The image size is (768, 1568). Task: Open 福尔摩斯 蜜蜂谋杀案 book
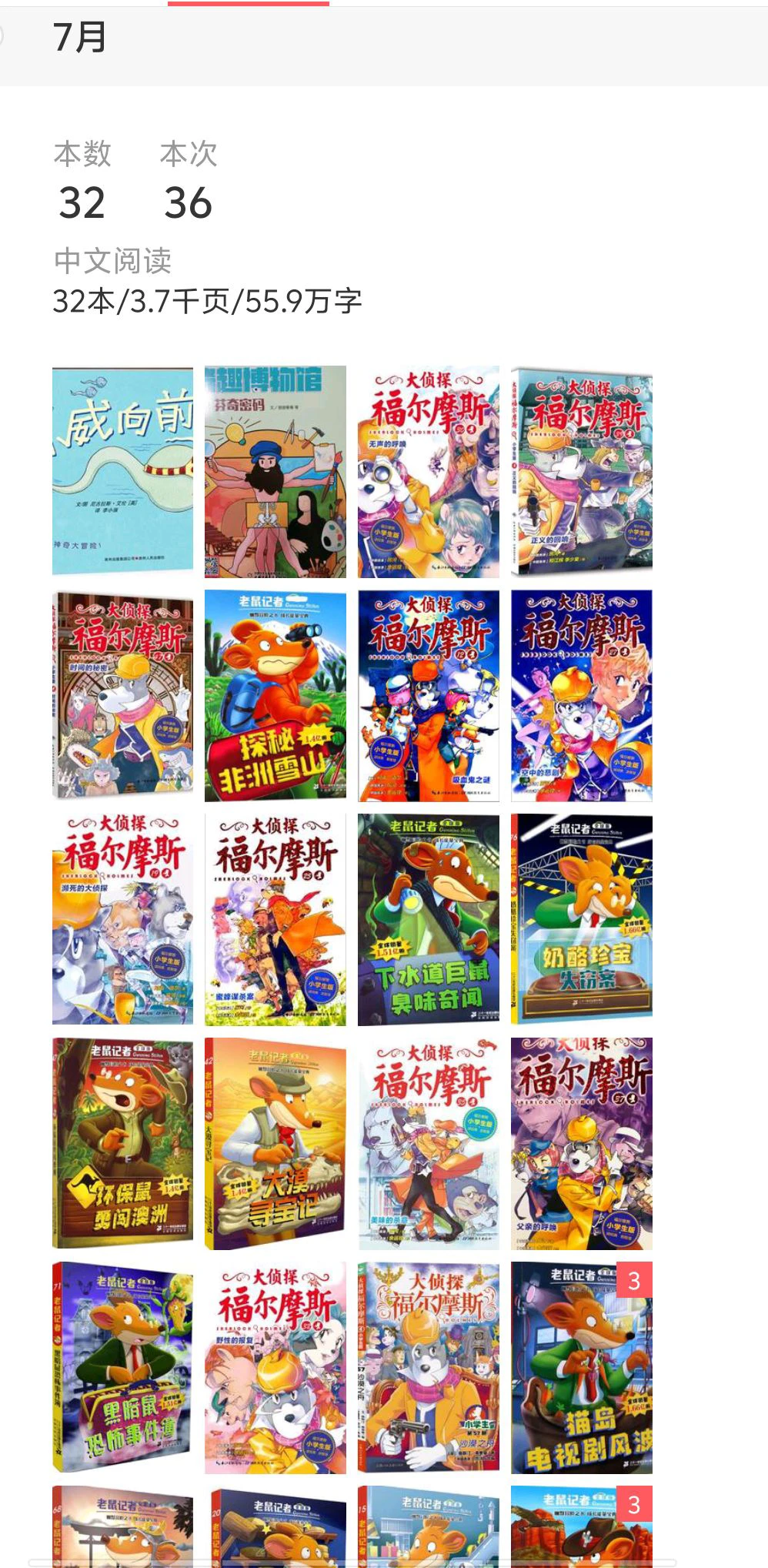[x=275, y=919]
